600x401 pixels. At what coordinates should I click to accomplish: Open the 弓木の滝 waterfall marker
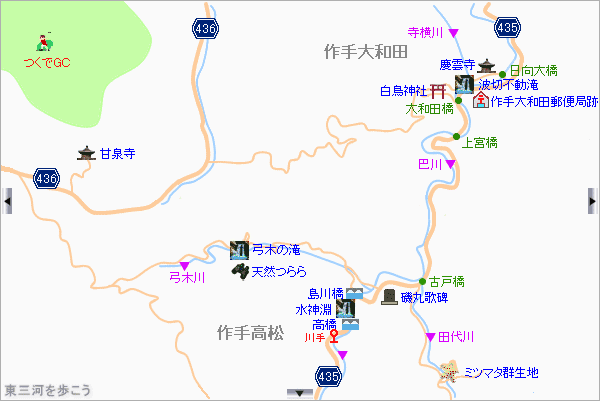[239, 250]
